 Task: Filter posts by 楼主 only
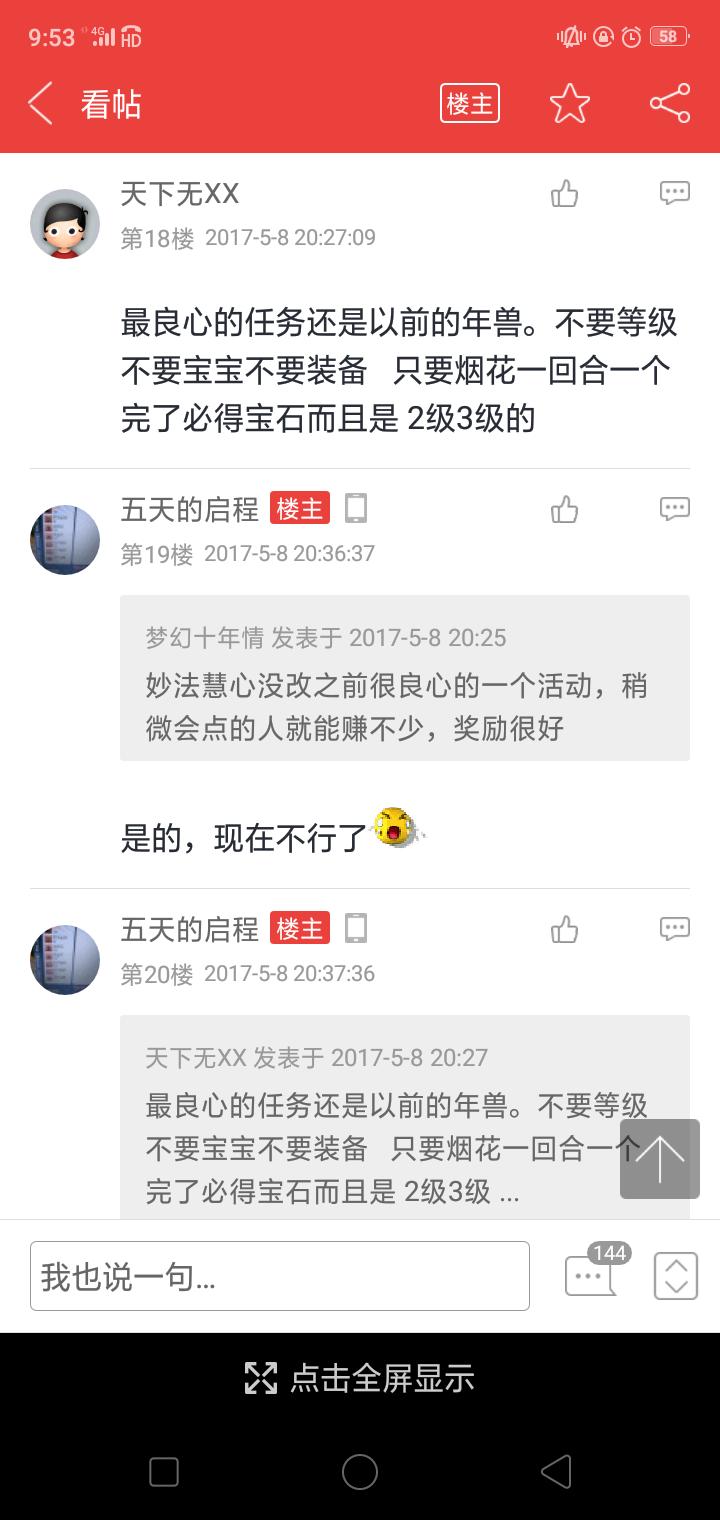[470, 104]
